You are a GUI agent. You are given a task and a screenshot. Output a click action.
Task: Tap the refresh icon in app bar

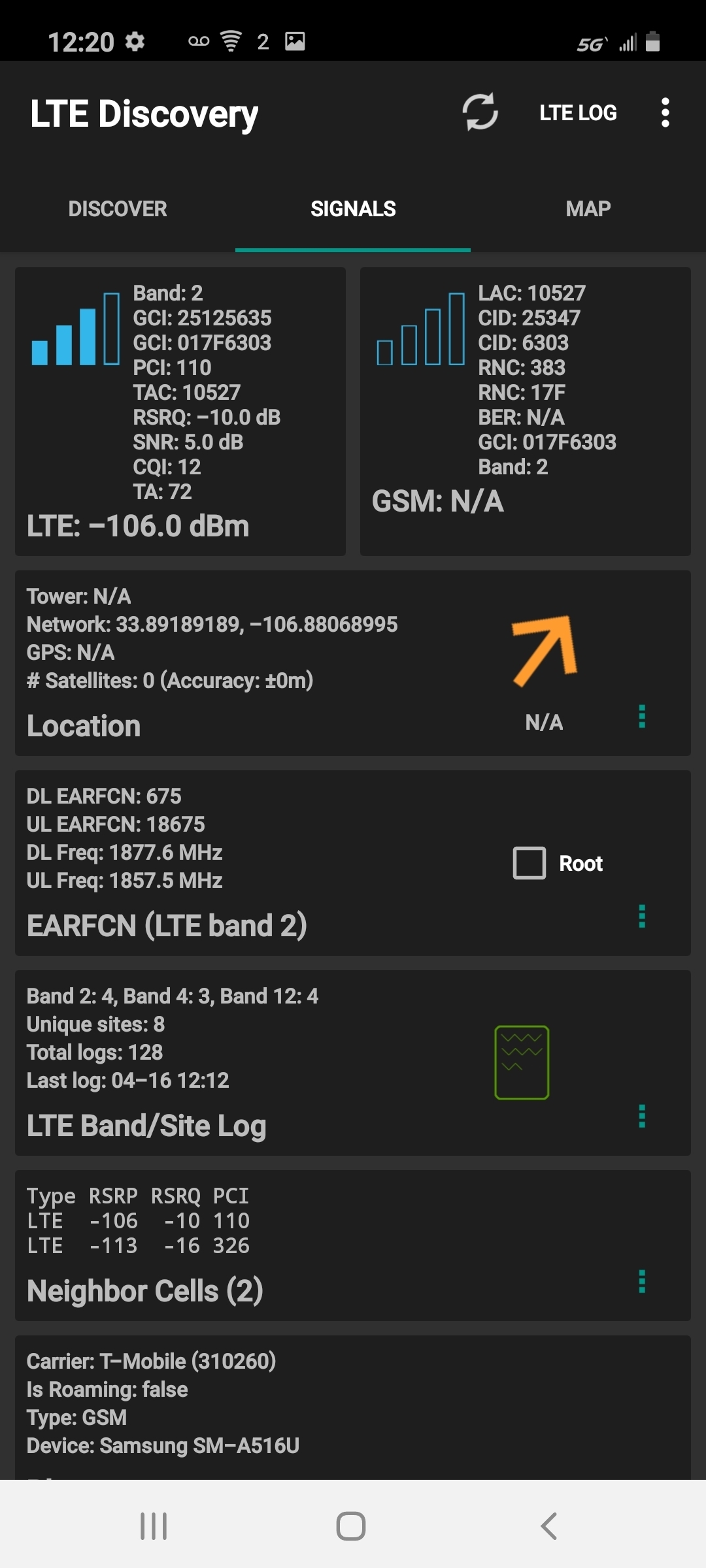click(480, 112)
